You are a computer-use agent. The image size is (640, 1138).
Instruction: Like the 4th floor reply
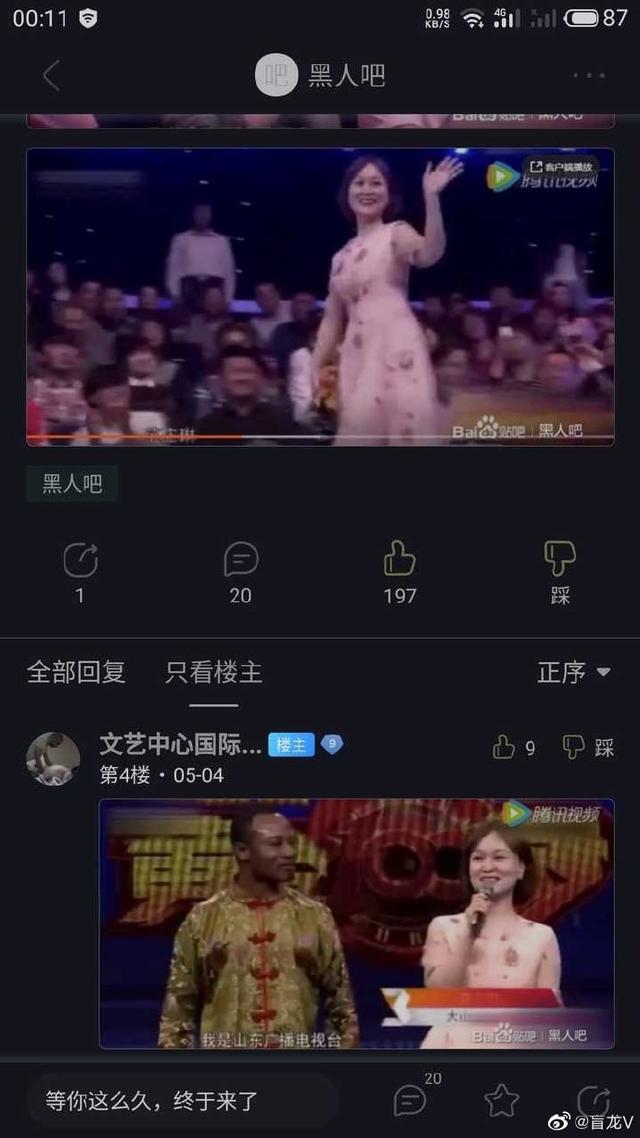tap(505, 747)
